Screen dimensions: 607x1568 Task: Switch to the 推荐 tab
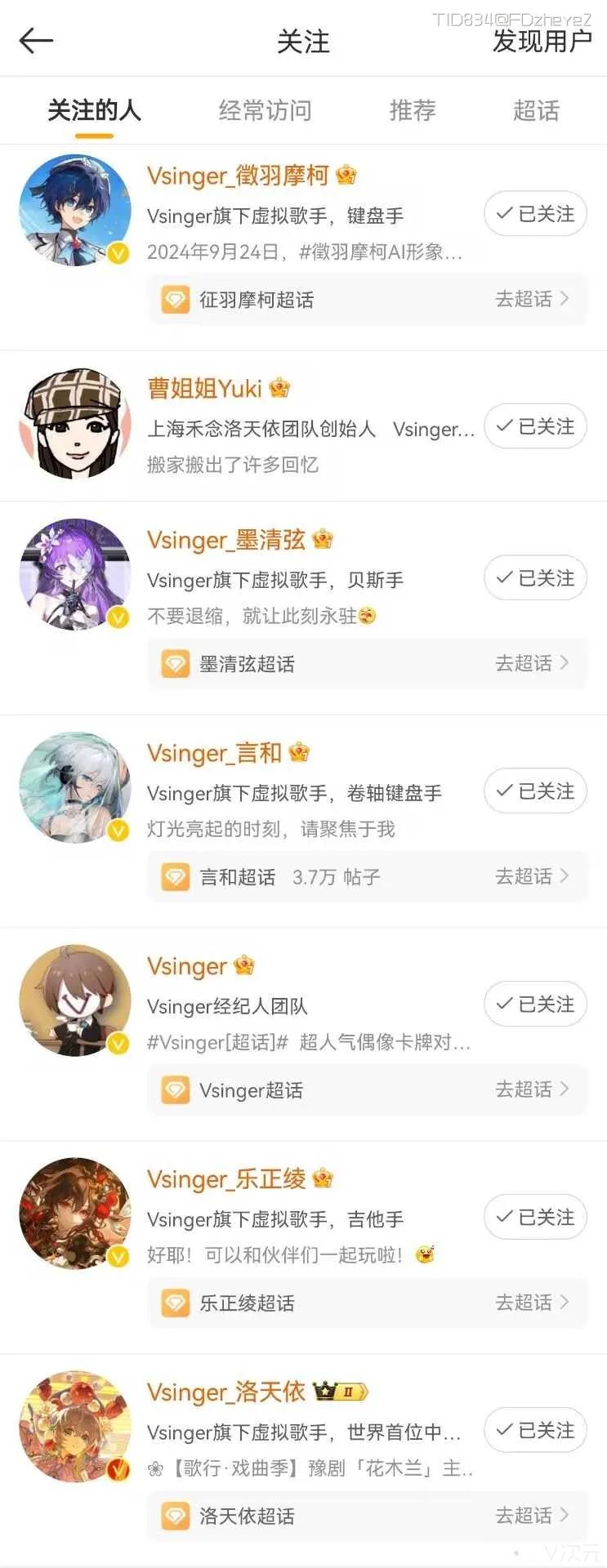412,110
